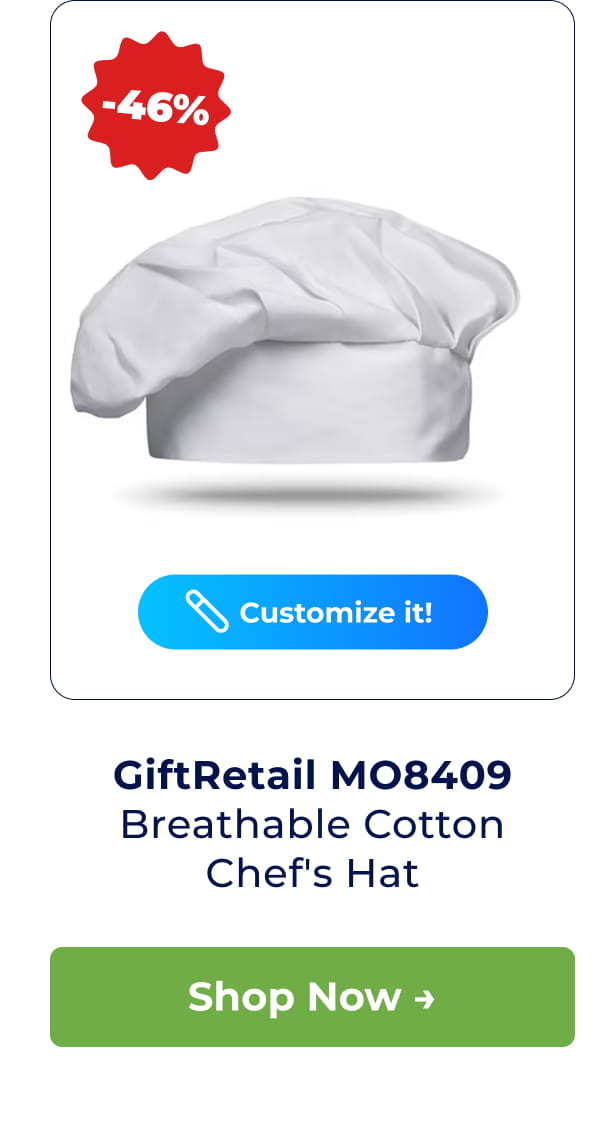Tap the Customize it! button

[x=312, y=612]
